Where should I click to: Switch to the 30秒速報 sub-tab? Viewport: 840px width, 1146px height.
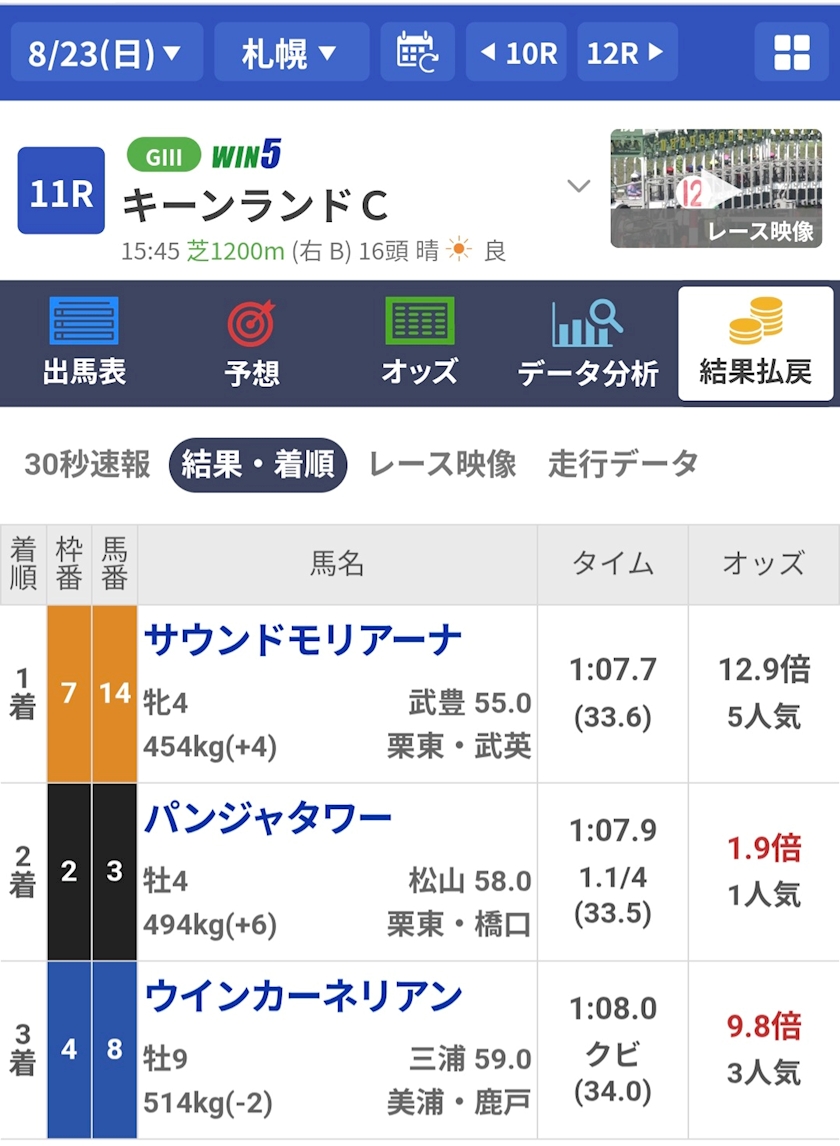pos(87,464)
